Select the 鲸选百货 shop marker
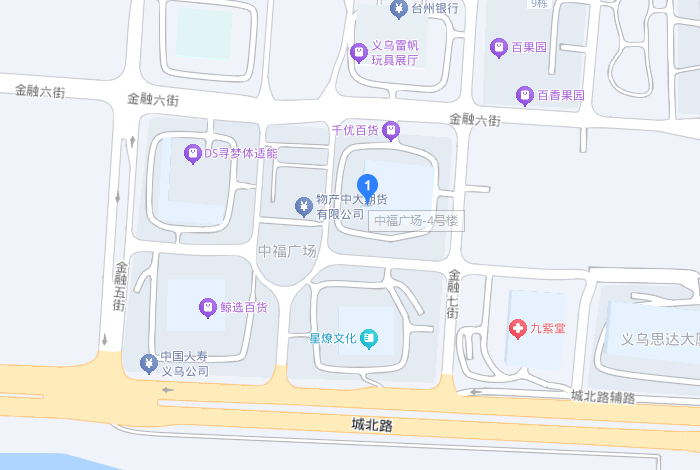 (x=207, y=307)
